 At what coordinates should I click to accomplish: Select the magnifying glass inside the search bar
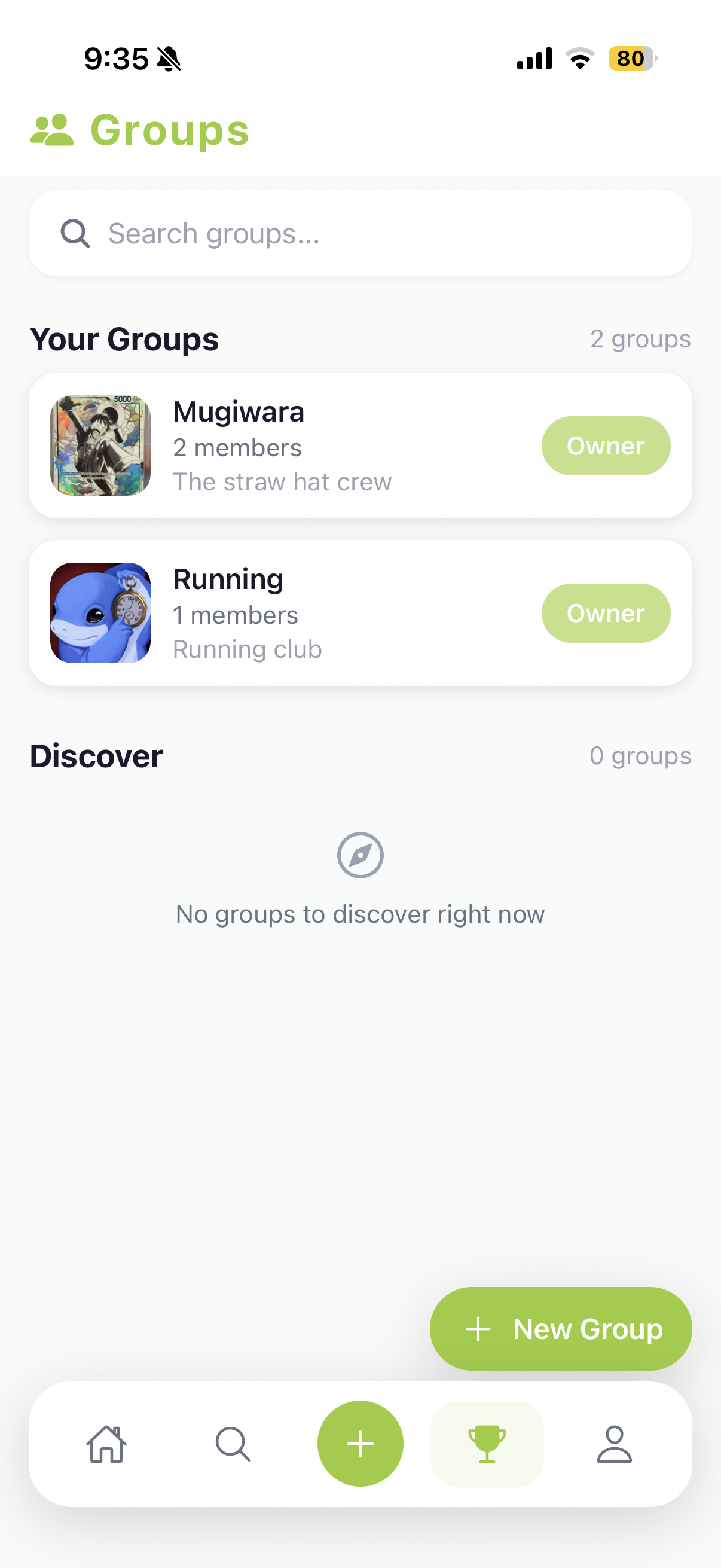75,233
